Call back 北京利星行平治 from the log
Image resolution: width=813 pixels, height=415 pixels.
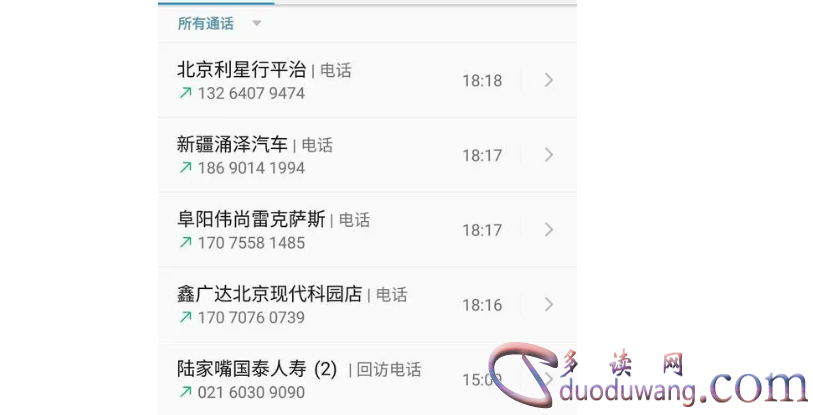320,81
